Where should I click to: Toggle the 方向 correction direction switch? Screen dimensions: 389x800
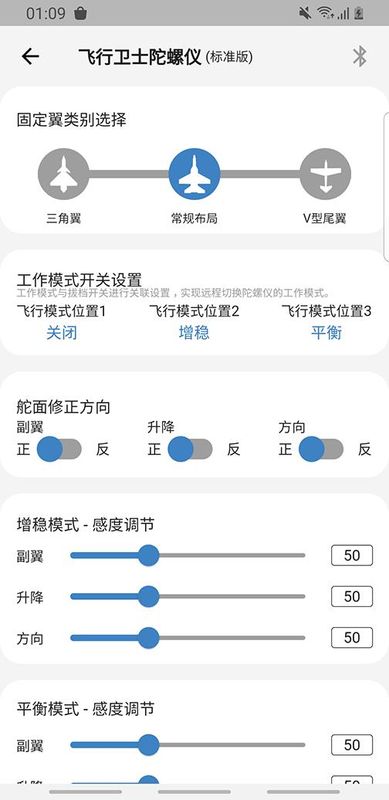tap(321, 449)
